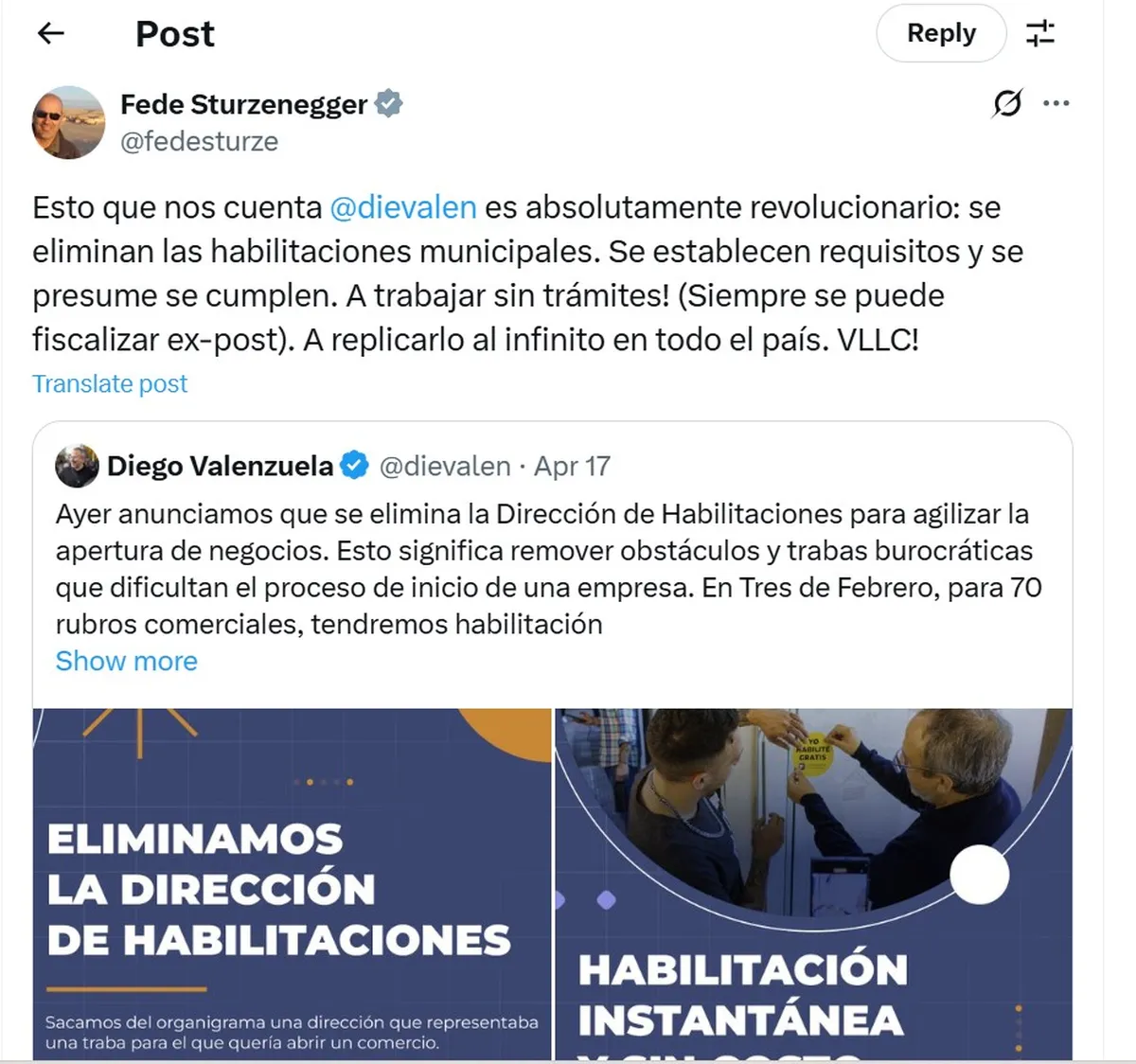The height and width of the screenshot is (1064, 1136).
Task: Open Fede Sturzenegger's profile name
Action: tap(243, 104)
